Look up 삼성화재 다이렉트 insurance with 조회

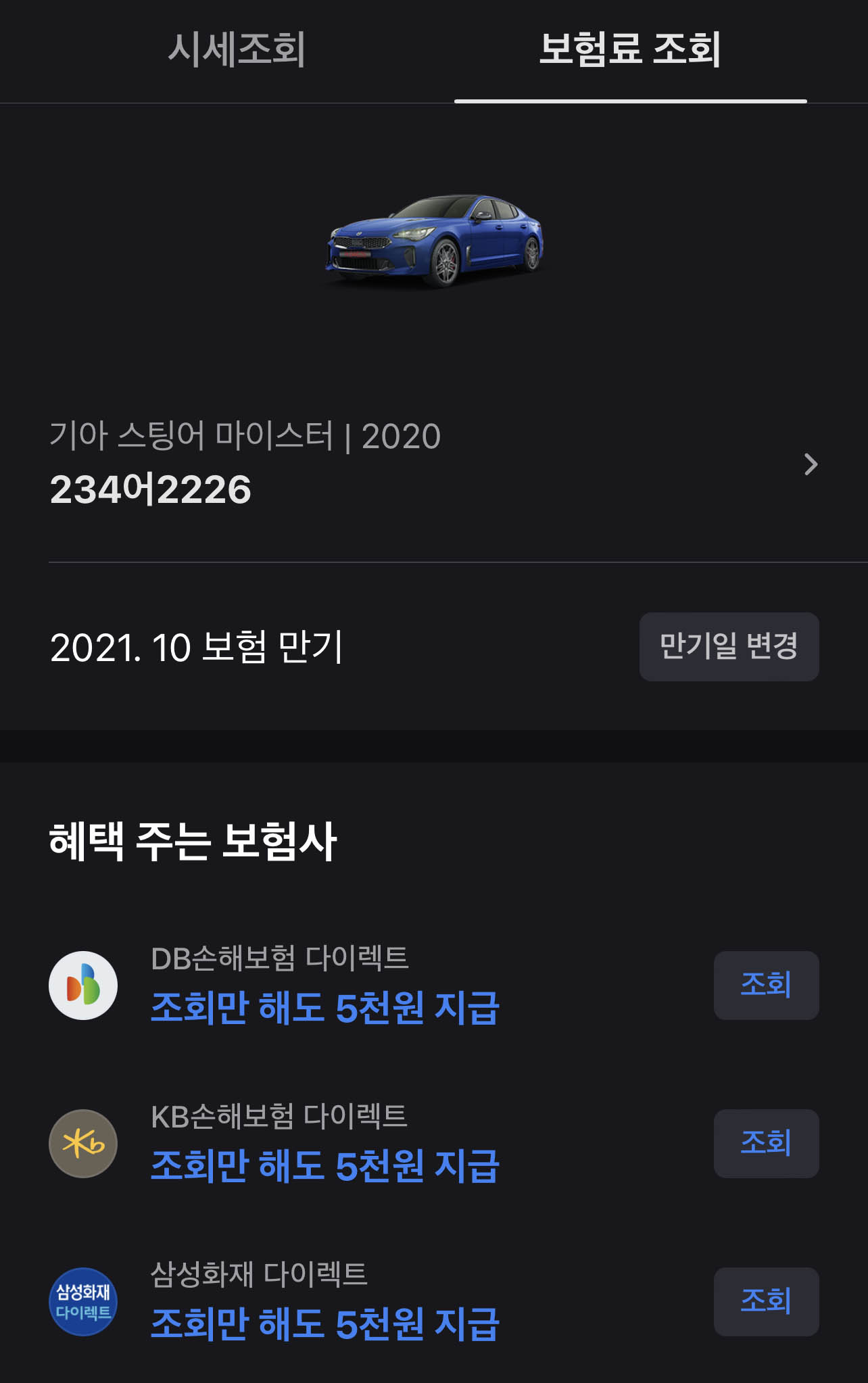766,1301
